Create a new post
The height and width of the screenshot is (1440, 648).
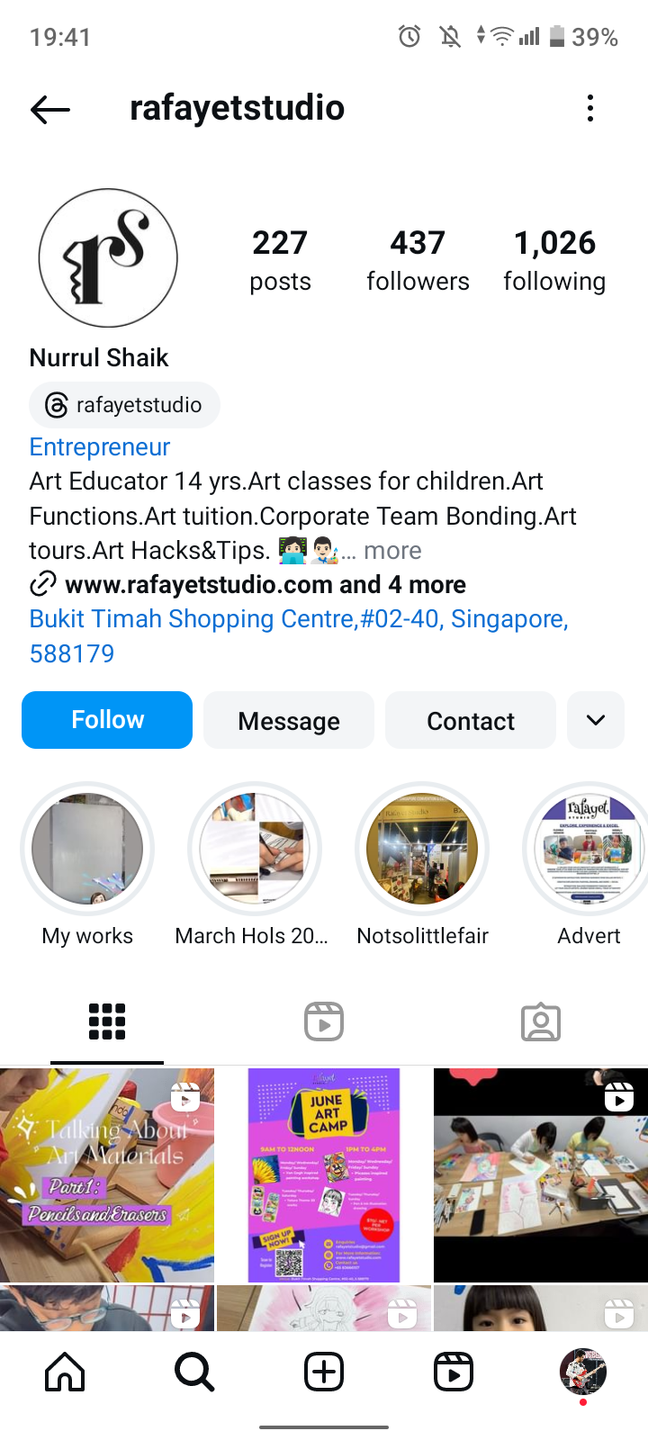[324, 1373]
